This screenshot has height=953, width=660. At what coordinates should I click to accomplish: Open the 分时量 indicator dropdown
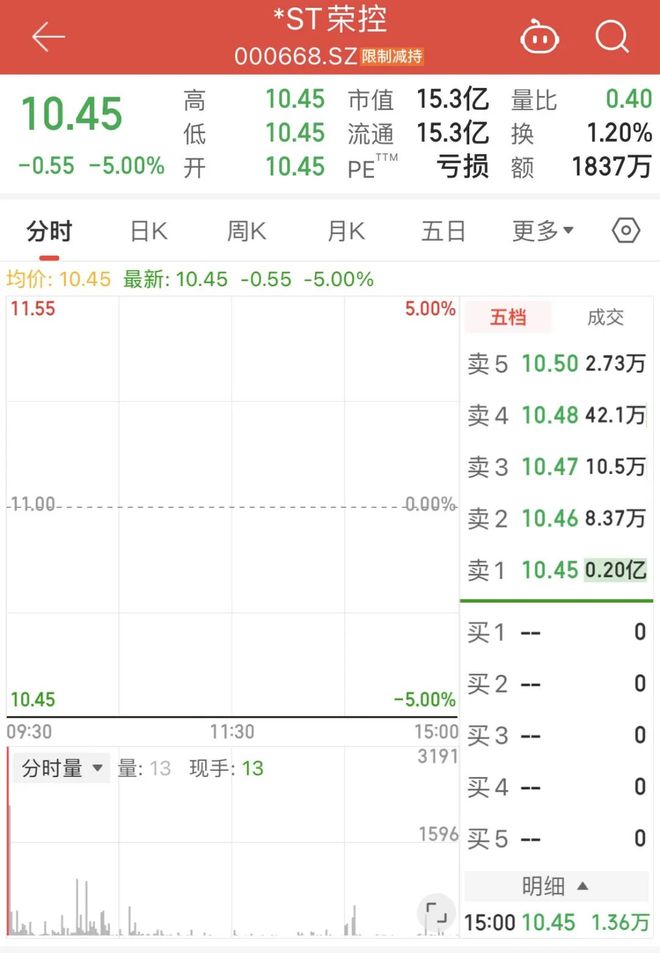coord(62,768)
